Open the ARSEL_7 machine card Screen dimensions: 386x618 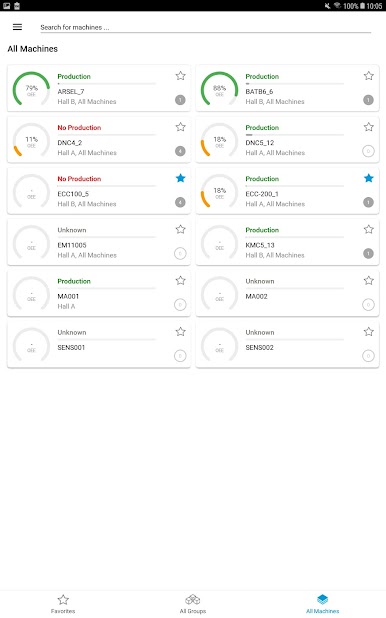coord(99,88)
